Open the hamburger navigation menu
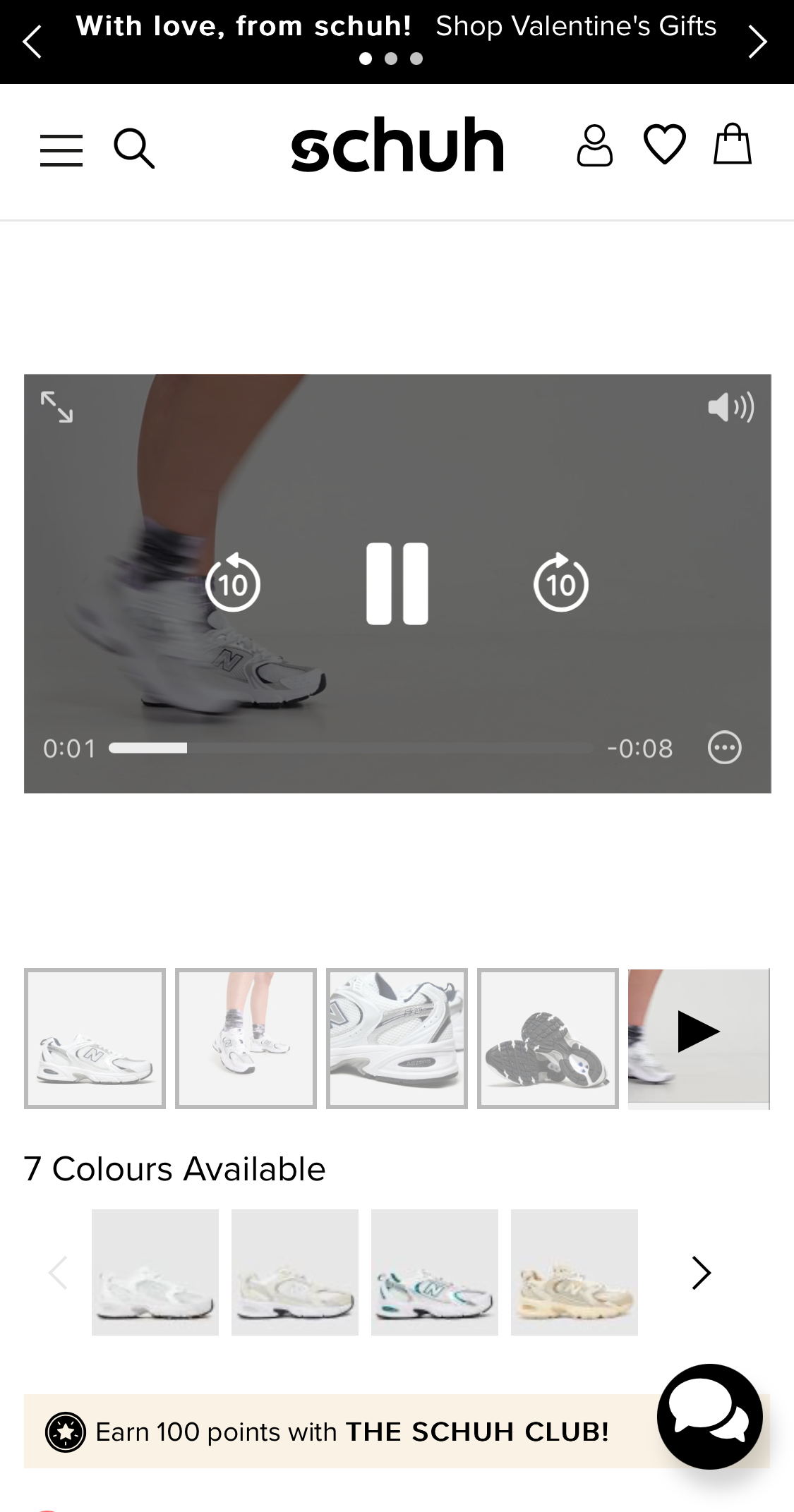This screenshot has width=794, height=1512. click(x=61, y=151)
